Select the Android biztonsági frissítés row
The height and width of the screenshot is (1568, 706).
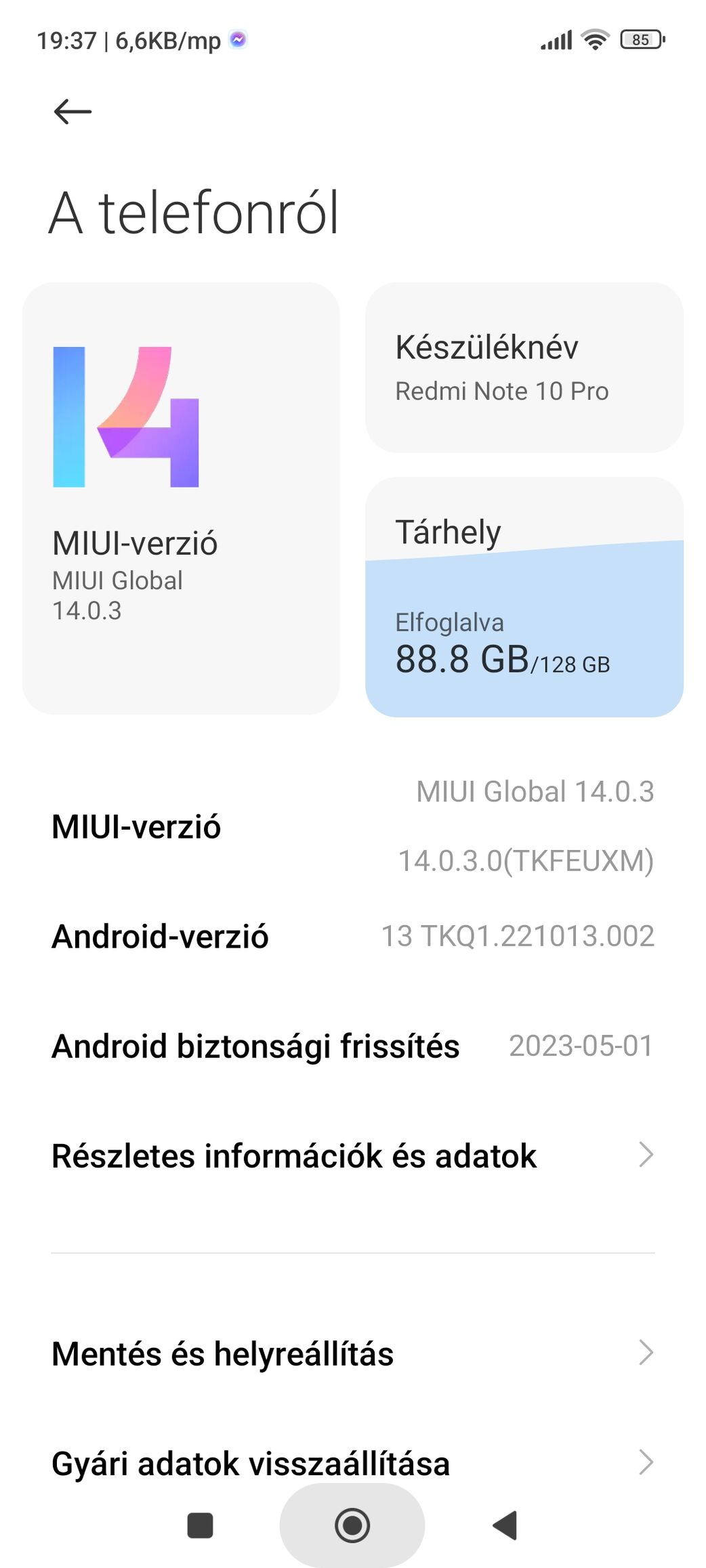pos(353,1046)
